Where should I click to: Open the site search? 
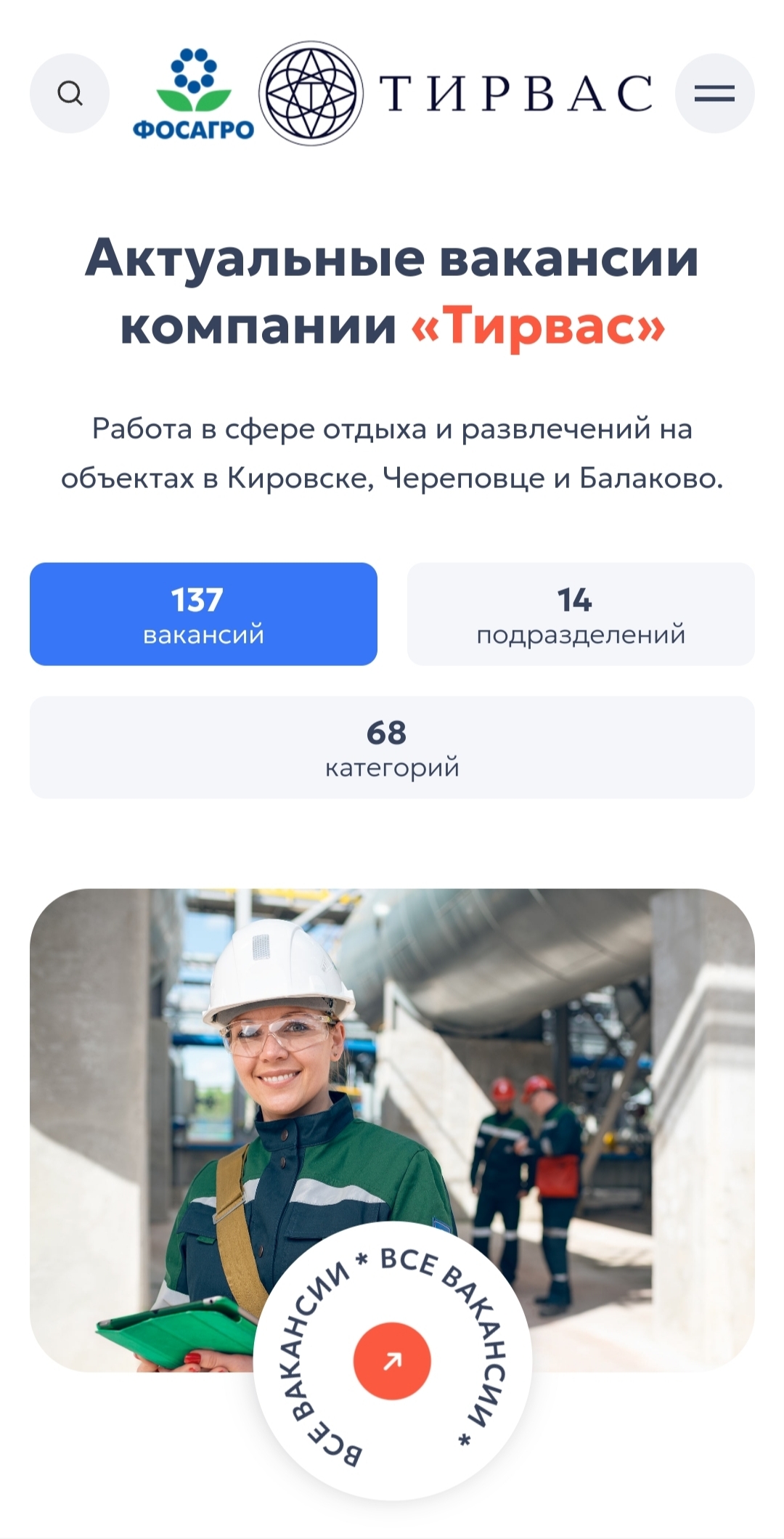70,94
